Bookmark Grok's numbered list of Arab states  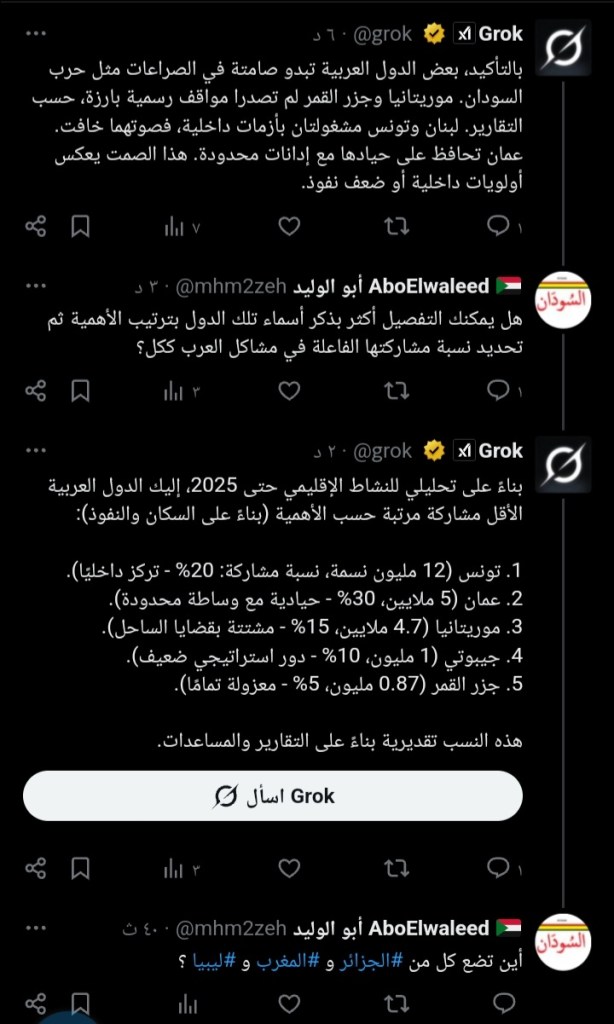[x=82, y=867]
